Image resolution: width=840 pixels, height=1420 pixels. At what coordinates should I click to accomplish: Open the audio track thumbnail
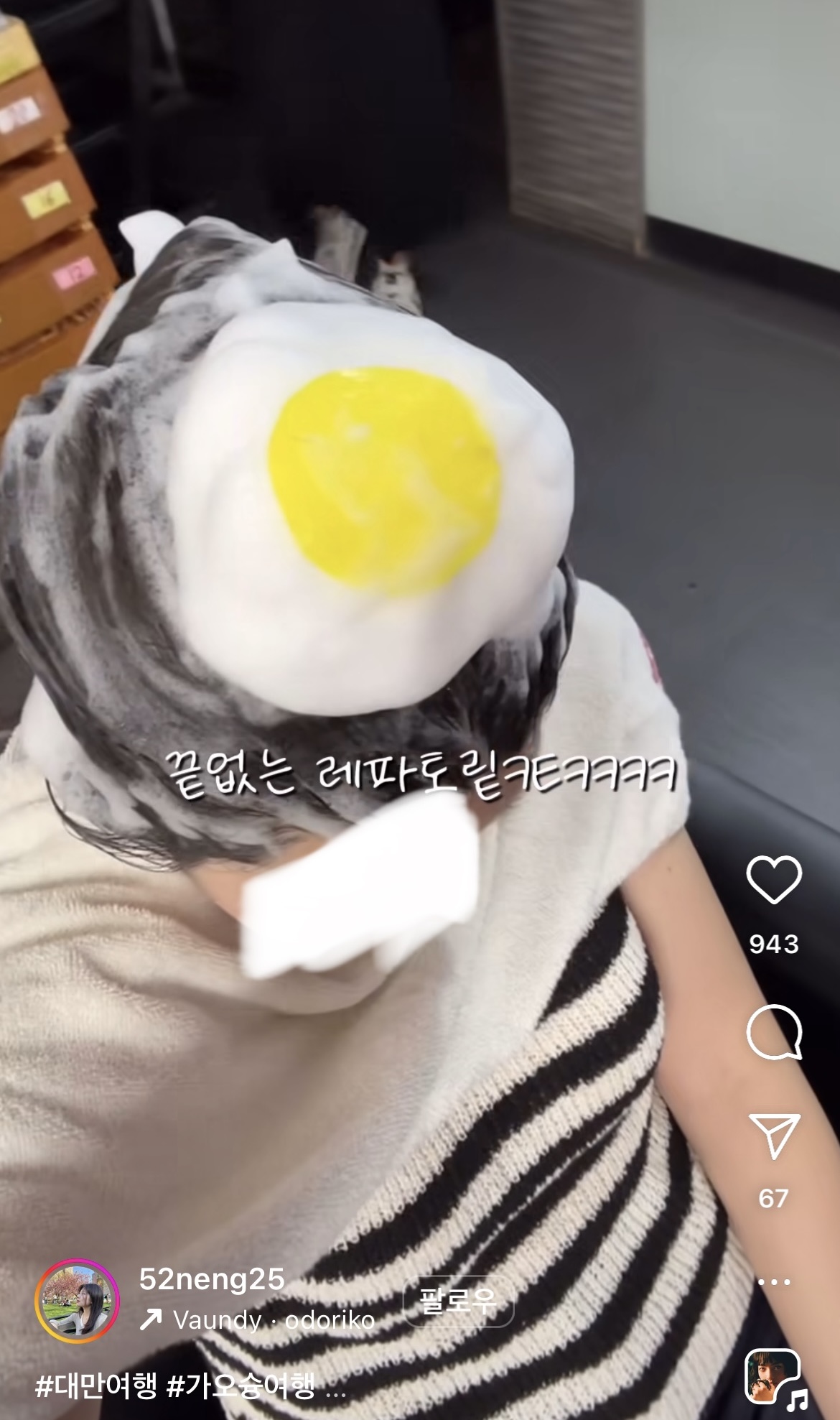pyautogui.click(x=773, y=1376)
